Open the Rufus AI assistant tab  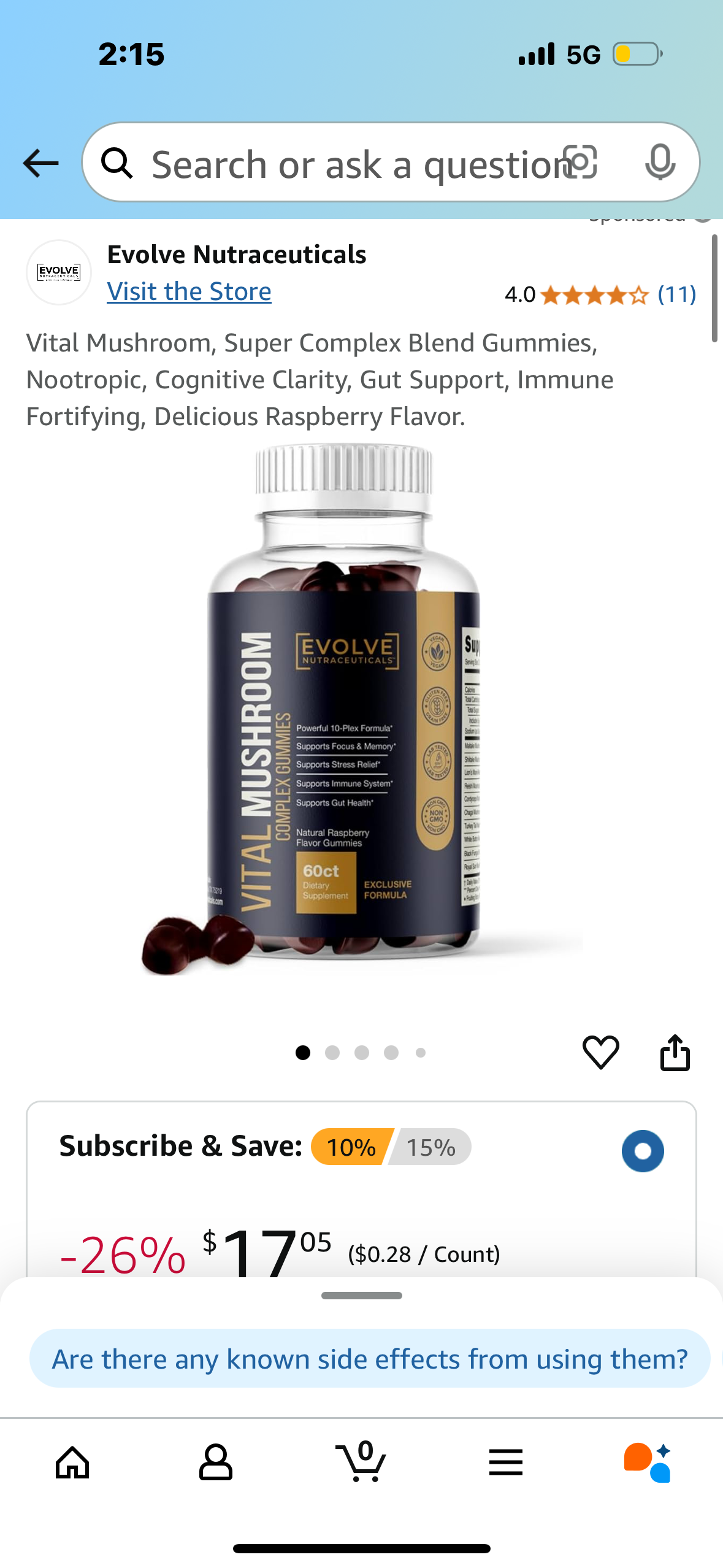(x=648, y=1462)
